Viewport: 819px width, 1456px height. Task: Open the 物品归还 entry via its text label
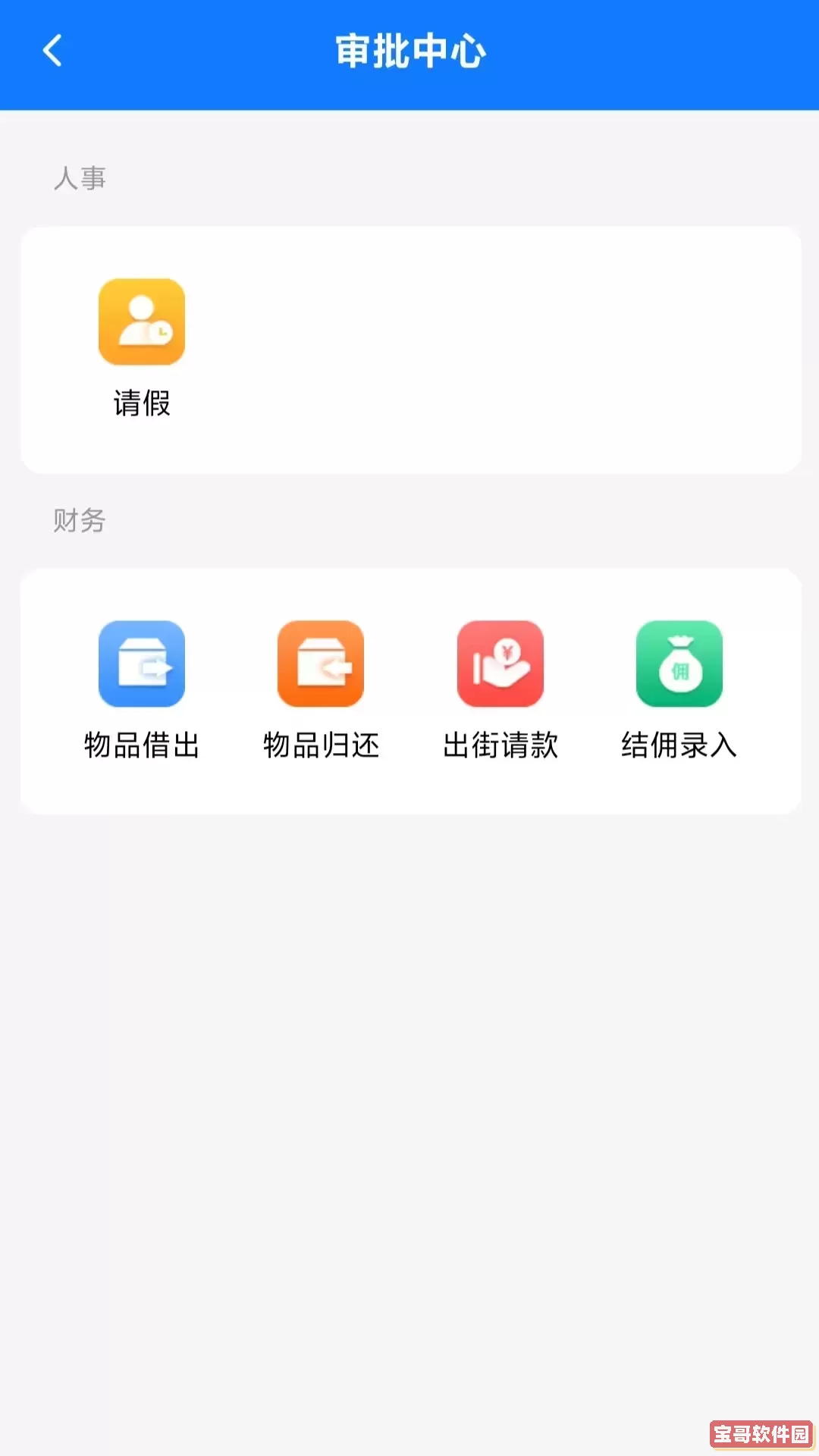[320, 745]
